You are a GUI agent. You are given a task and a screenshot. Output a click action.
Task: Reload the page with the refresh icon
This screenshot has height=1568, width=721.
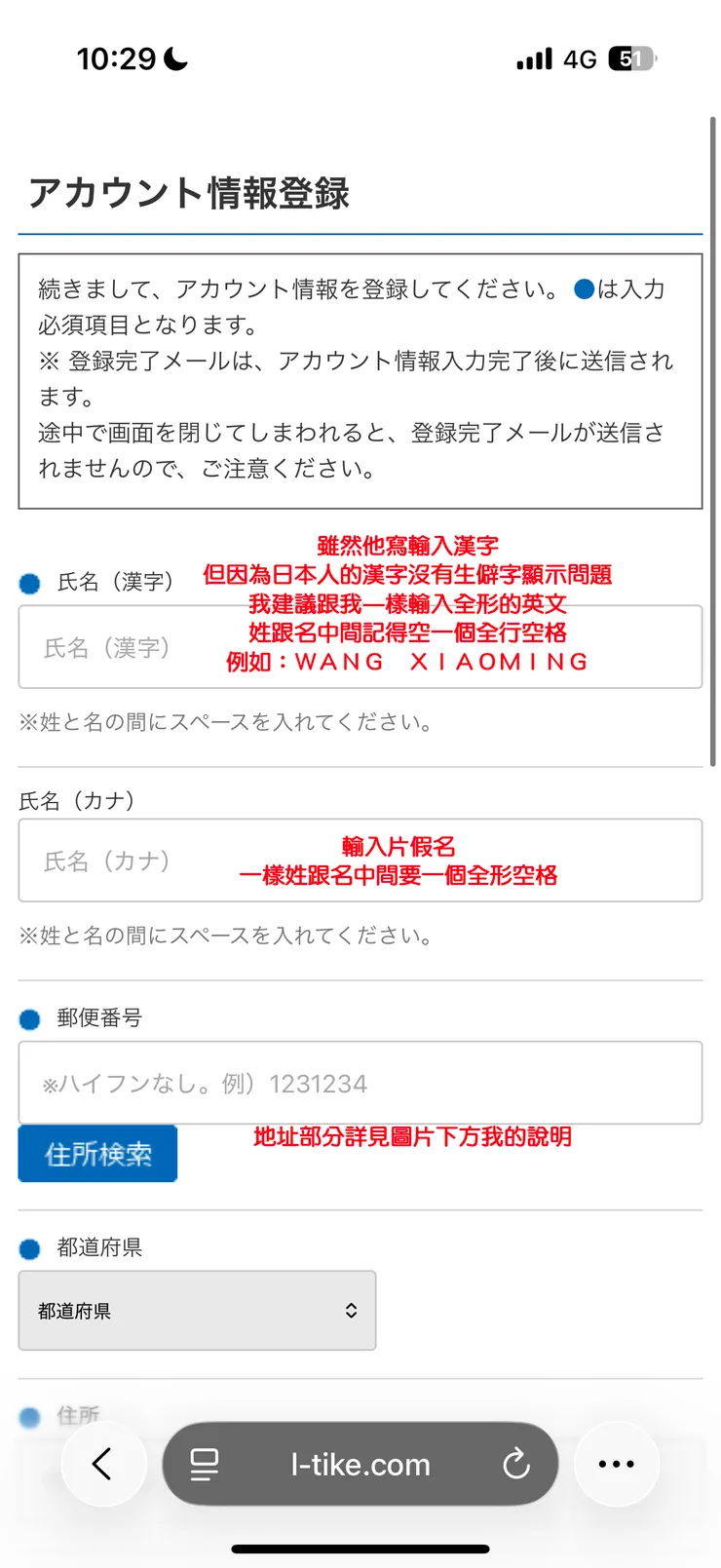(516, 1464)
